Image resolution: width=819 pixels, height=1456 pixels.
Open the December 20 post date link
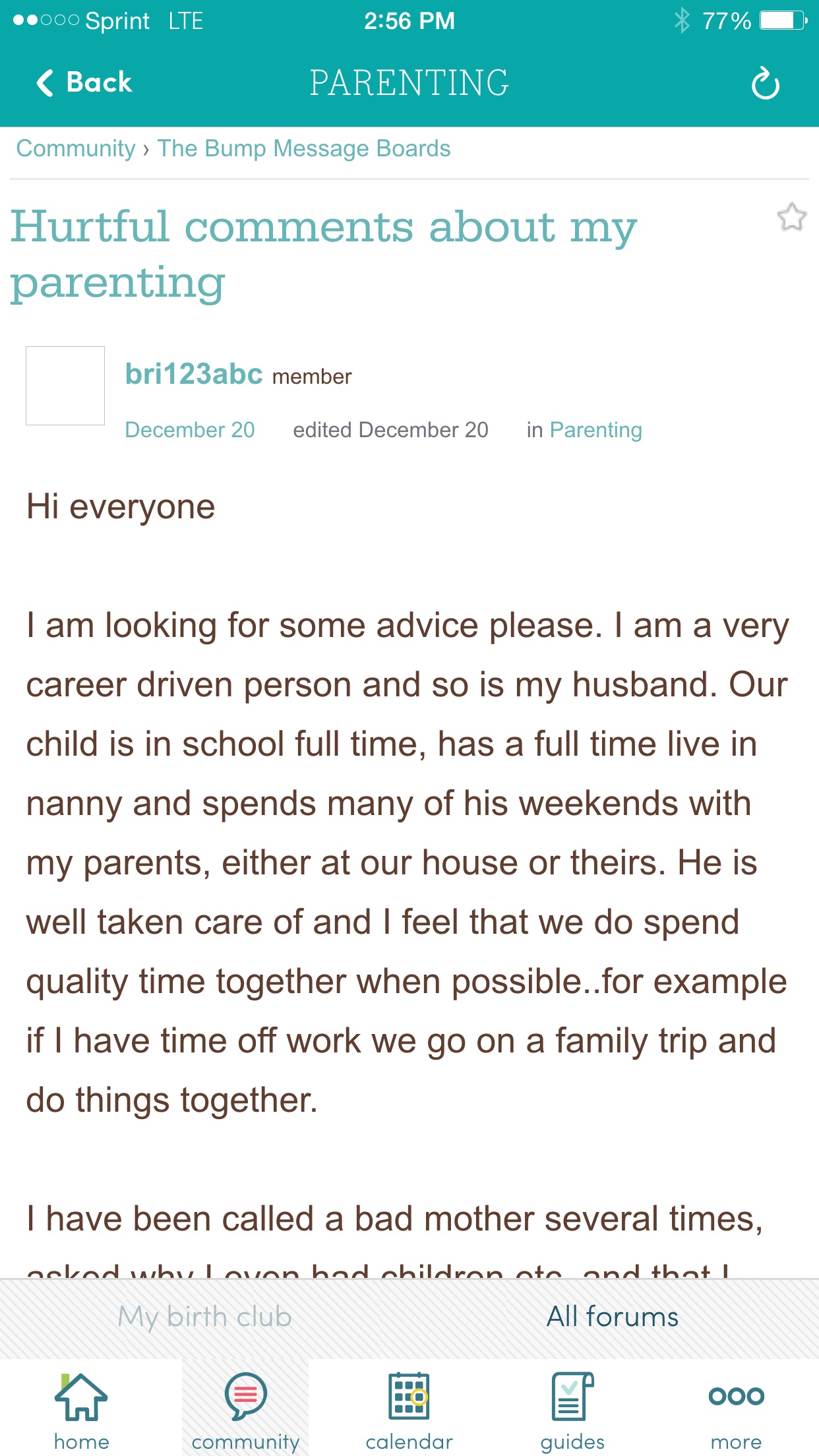190,430
